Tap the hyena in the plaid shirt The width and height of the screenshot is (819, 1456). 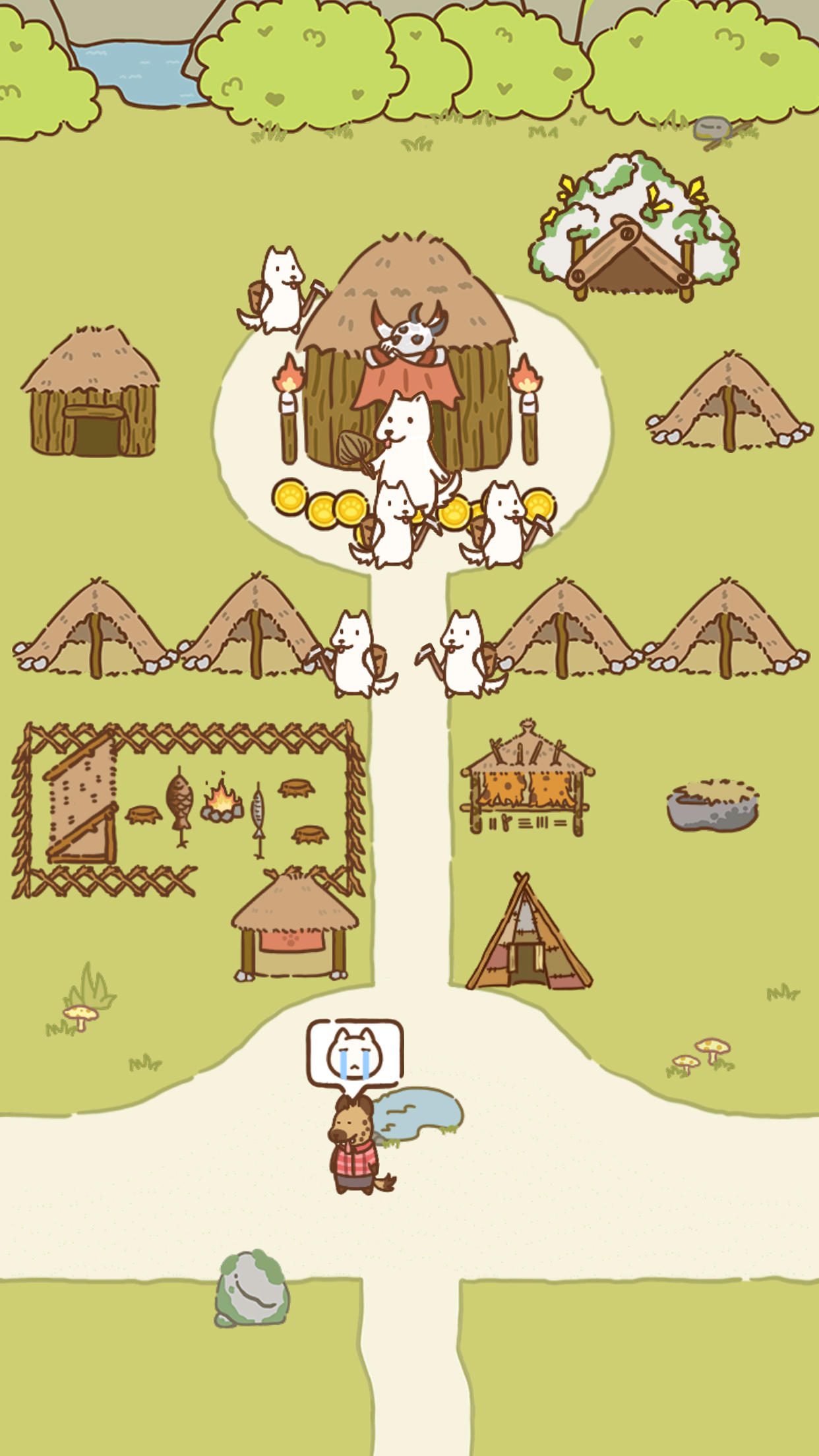tap(354, 1145)
